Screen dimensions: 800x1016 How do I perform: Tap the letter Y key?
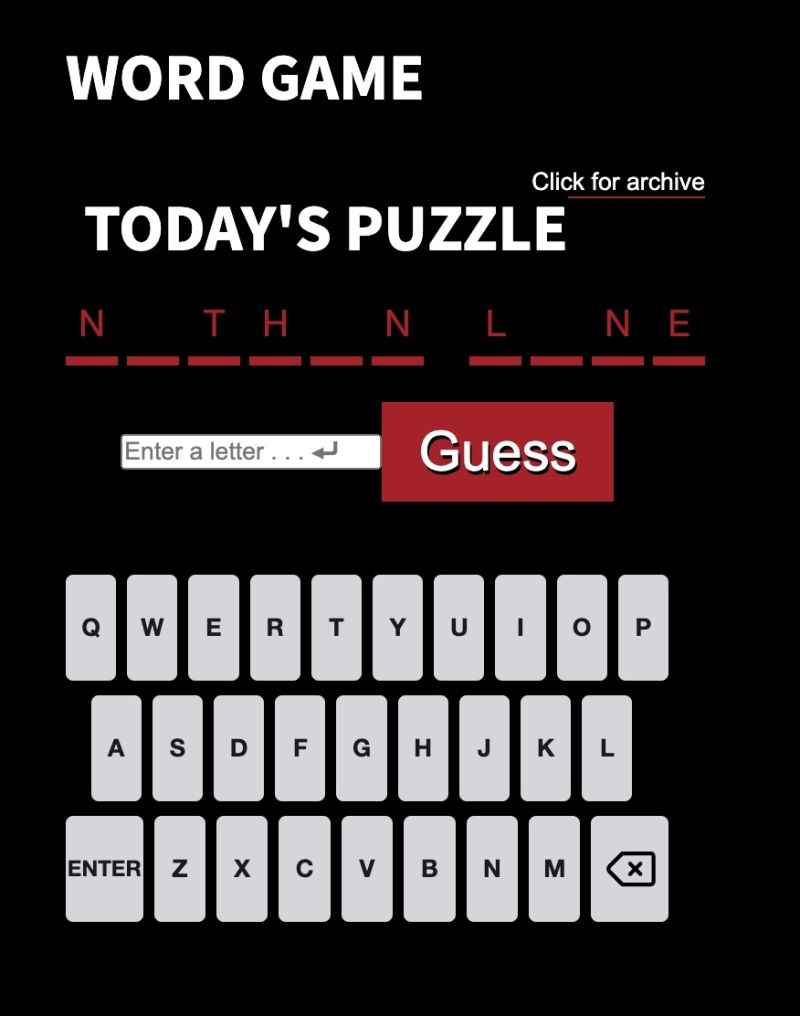click(x=397, y=628)
